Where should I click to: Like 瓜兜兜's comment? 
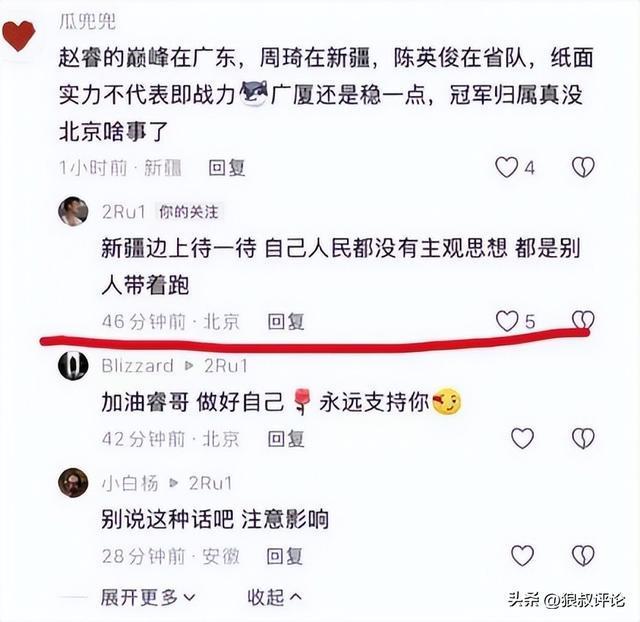point(508,167)
